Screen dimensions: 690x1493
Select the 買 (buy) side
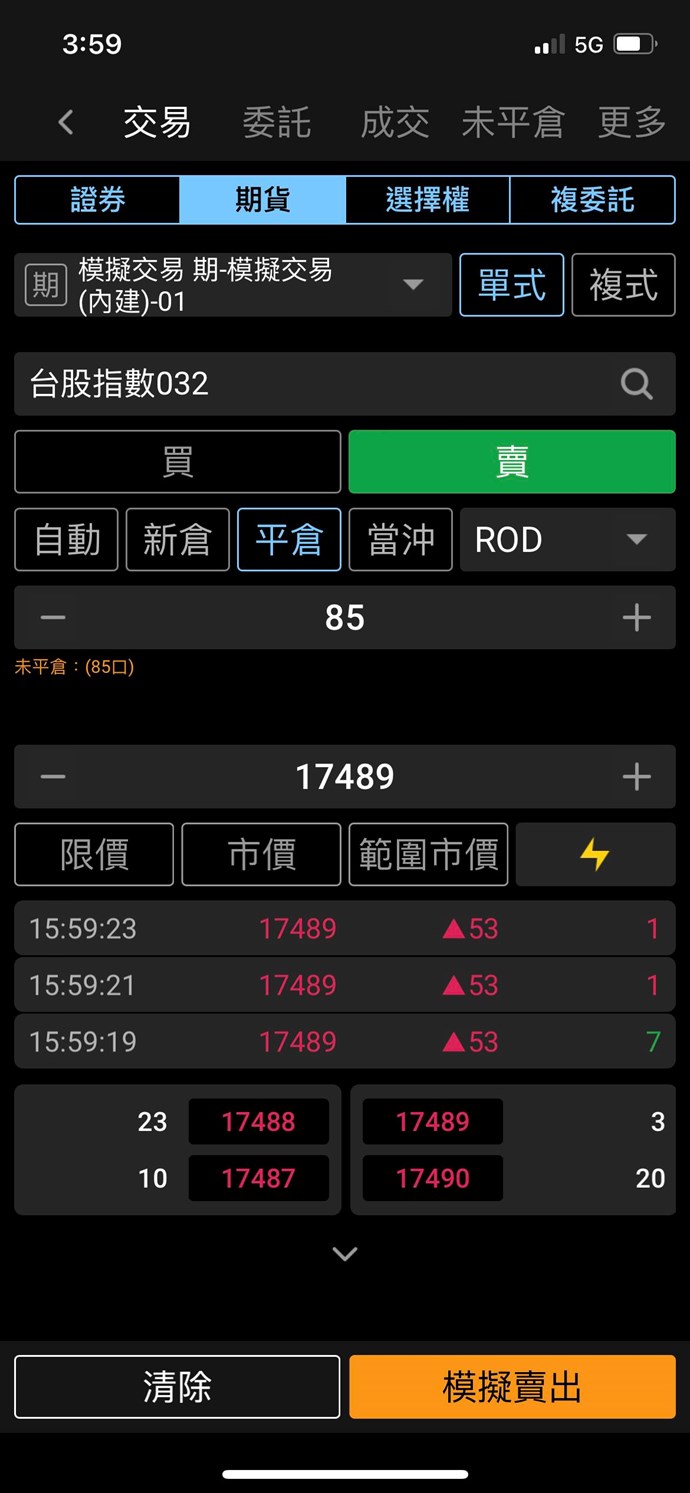point(178,462)
